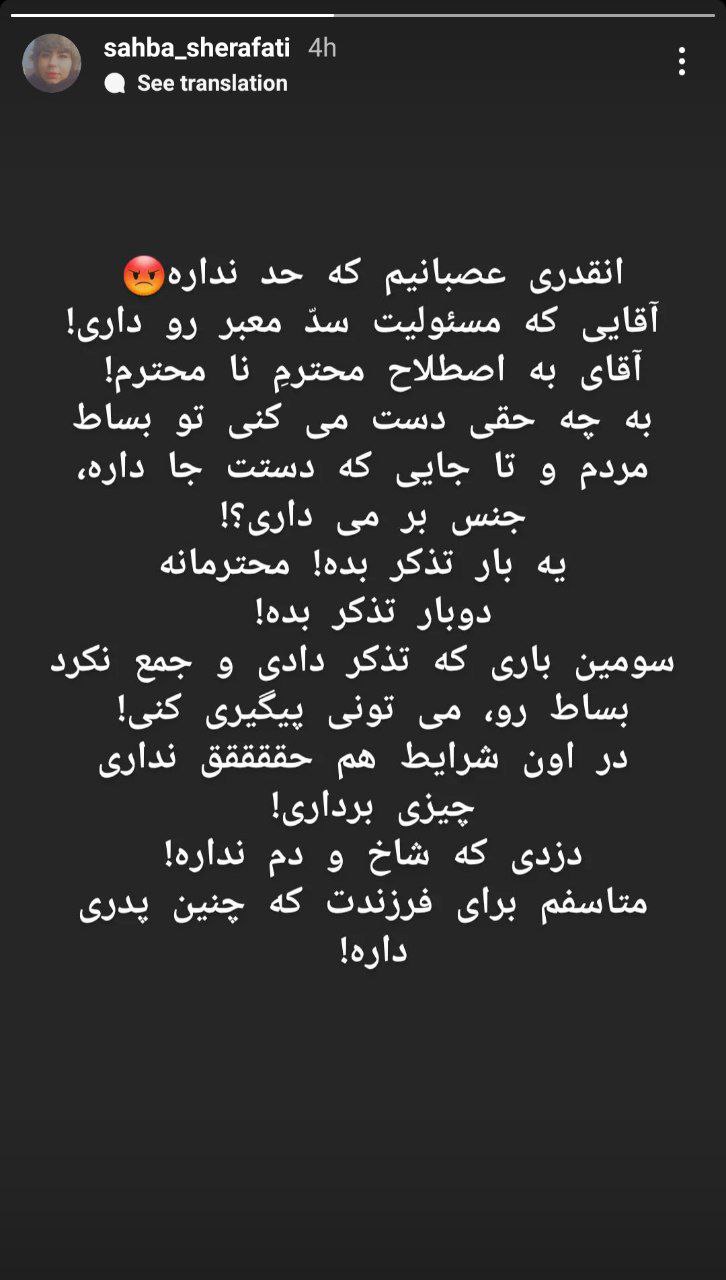Open the sahba_sherafati username link

coord(196,48)
